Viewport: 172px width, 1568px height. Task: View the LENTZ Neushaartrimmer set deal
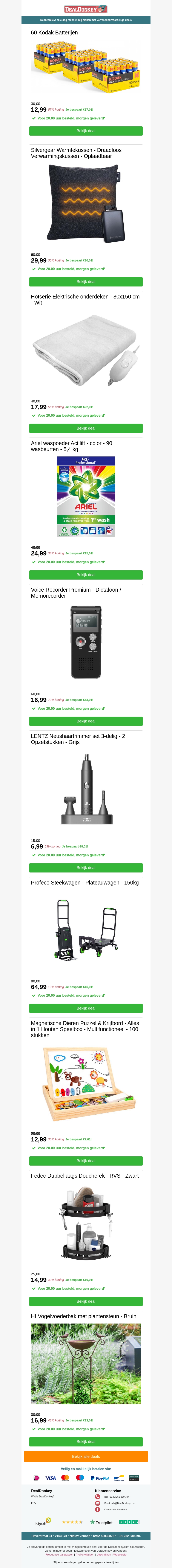(x=86, y=868)
